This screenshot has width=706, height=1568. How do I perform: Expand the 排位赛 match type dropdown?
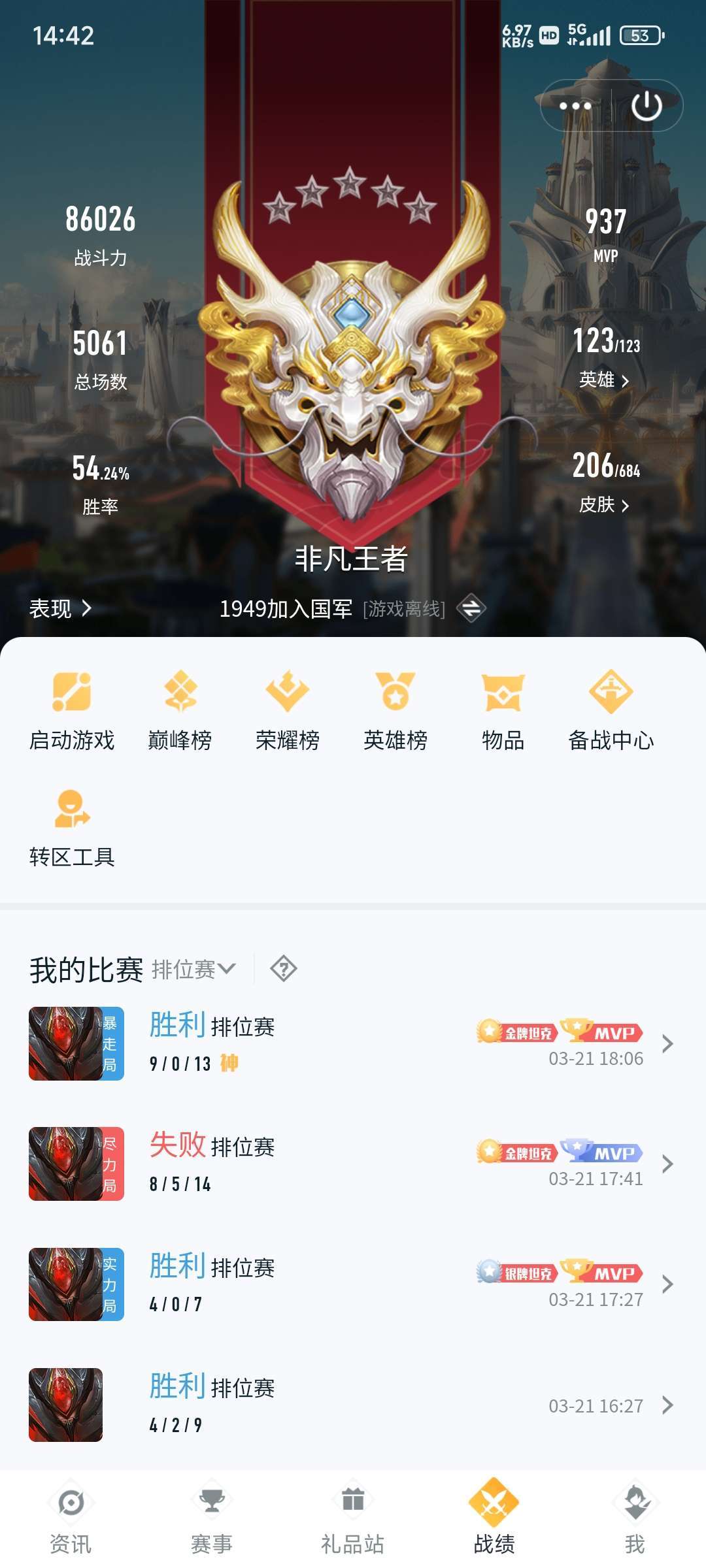[193, 969]
